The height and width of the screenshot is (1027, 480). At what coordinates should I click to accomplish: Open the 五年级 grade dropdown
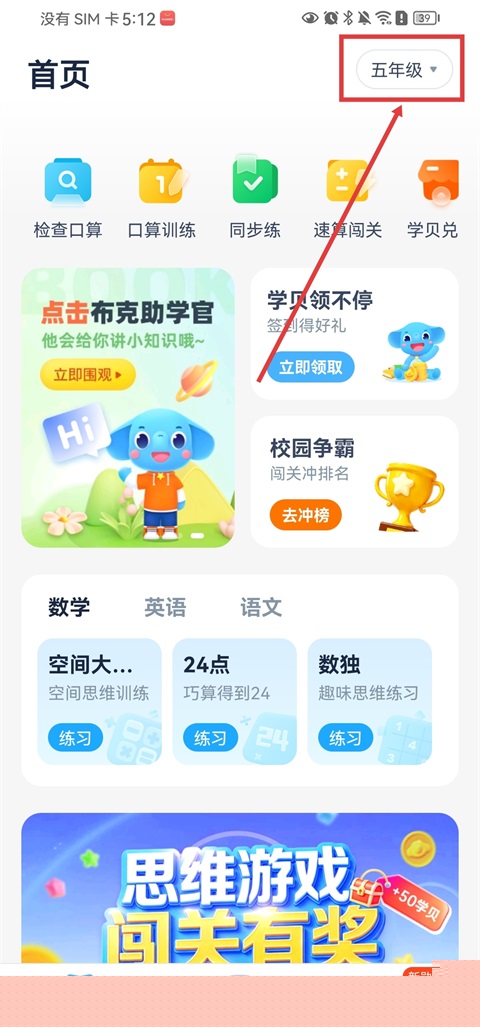pos(405,69)
